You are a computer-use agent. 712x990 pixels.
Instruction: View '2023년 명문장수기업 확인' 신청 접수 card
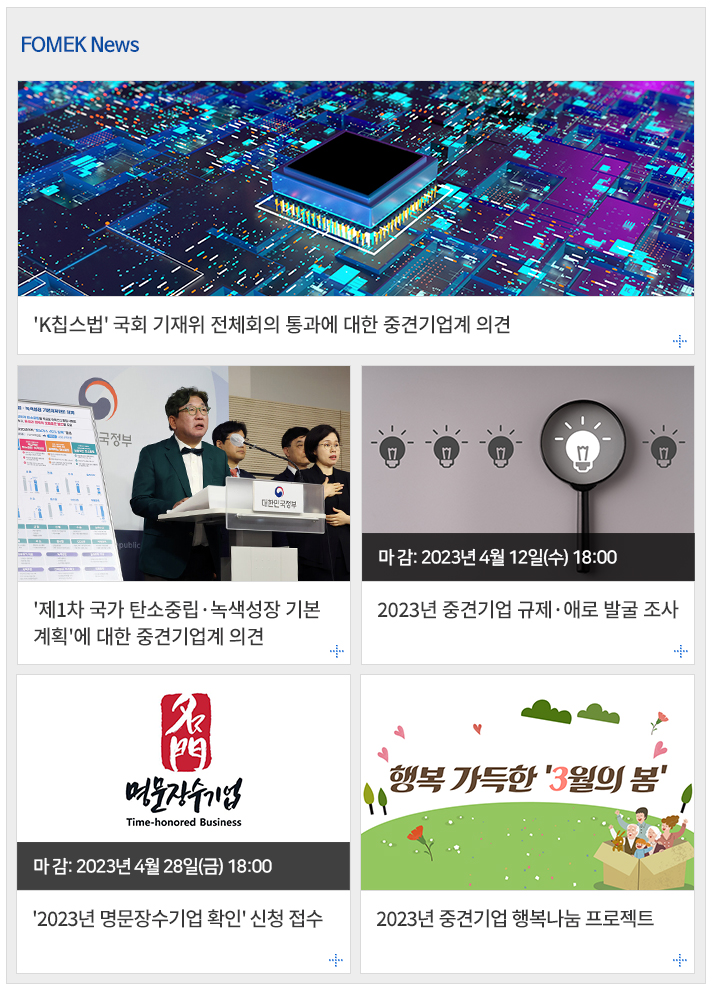(178, 918)
